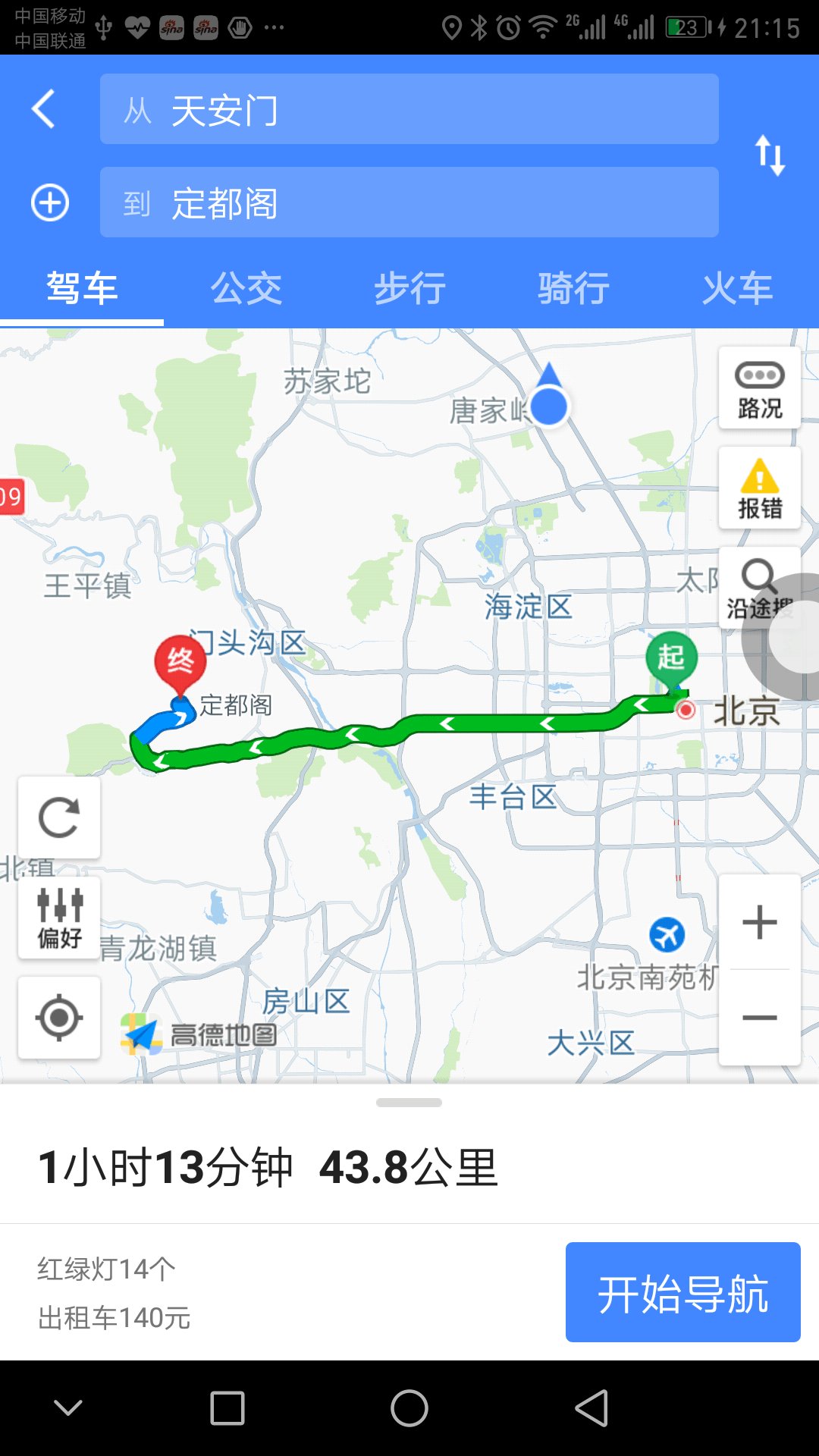Switch to the 公交 tab
The height and width of the screenshot is (1456, 819).
pos(246,289)
